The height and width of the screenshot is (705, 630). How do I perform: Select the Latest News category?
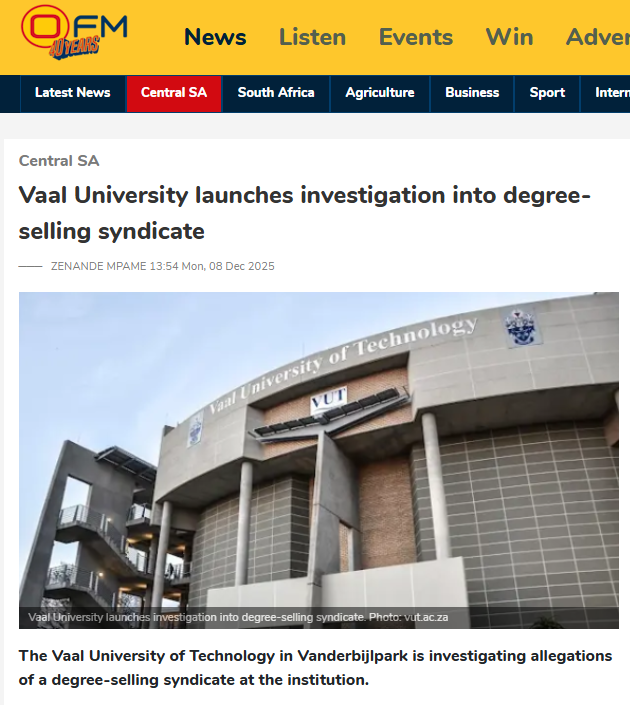(72, 93)
